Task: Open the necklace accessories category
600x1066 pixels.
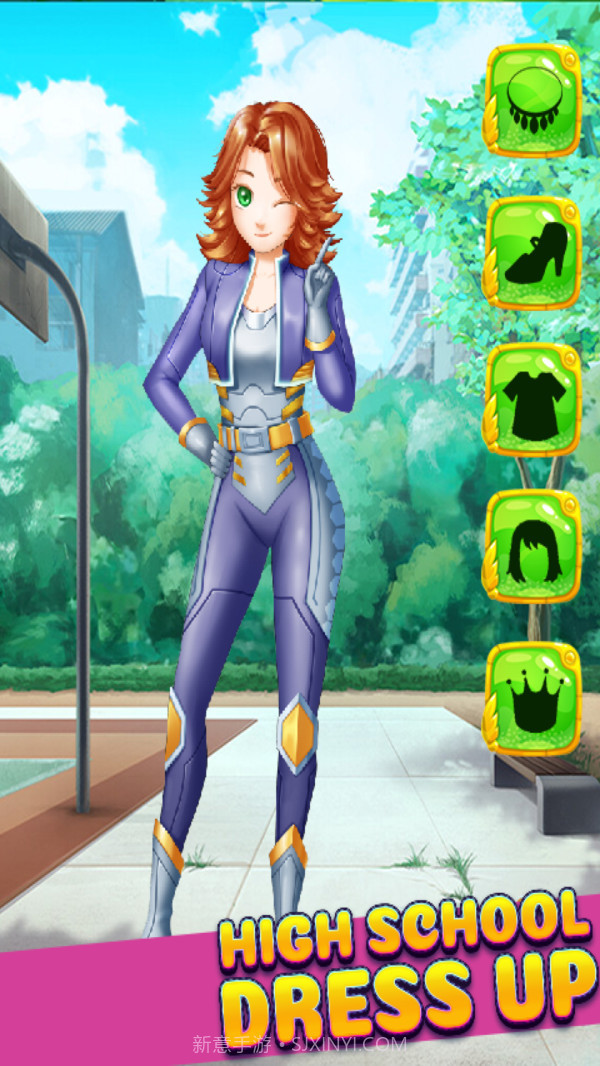Action: (x=533, y=100)
